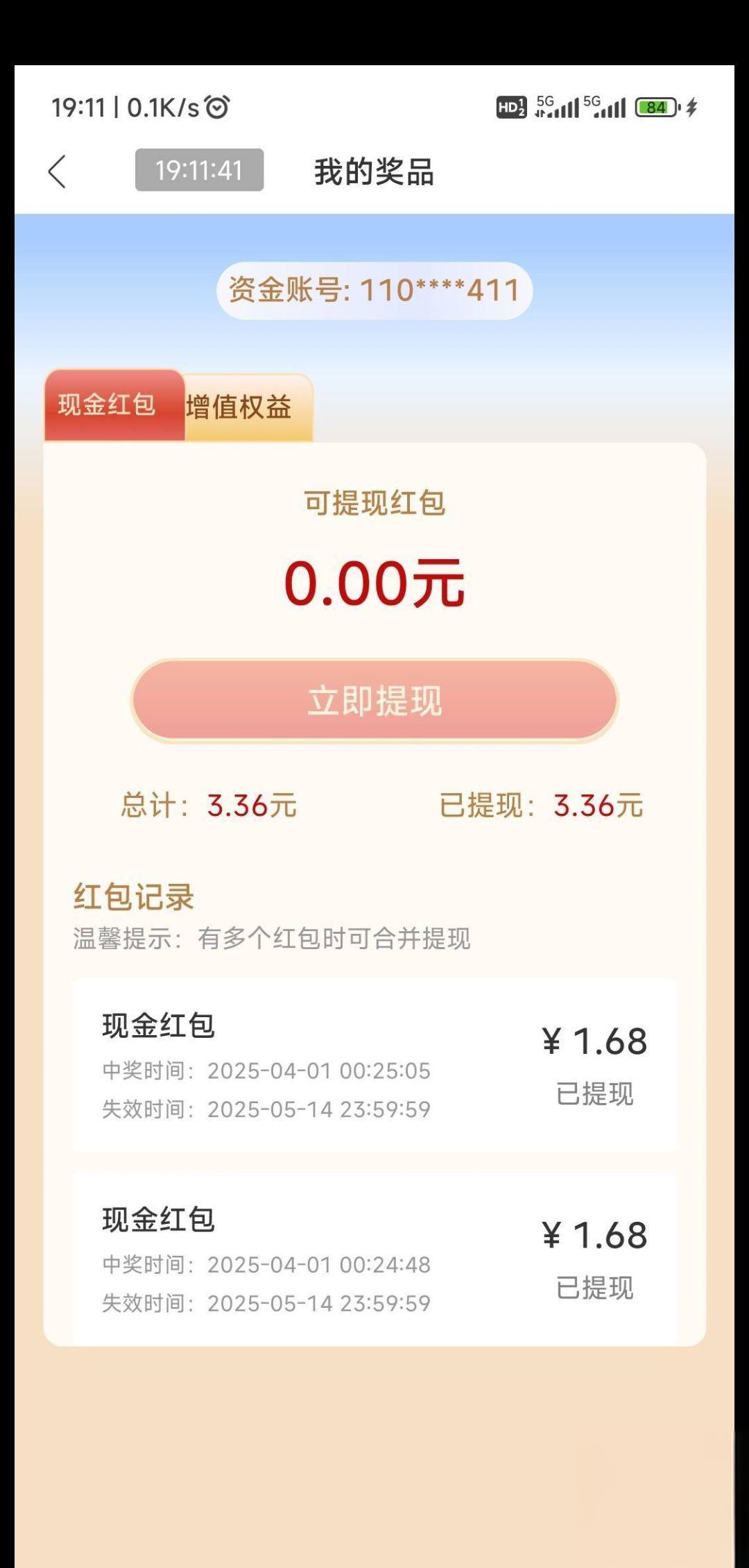Tap the 立即提现 button
The height and width of the screenshot is (1568, 749).
(374, 701)
